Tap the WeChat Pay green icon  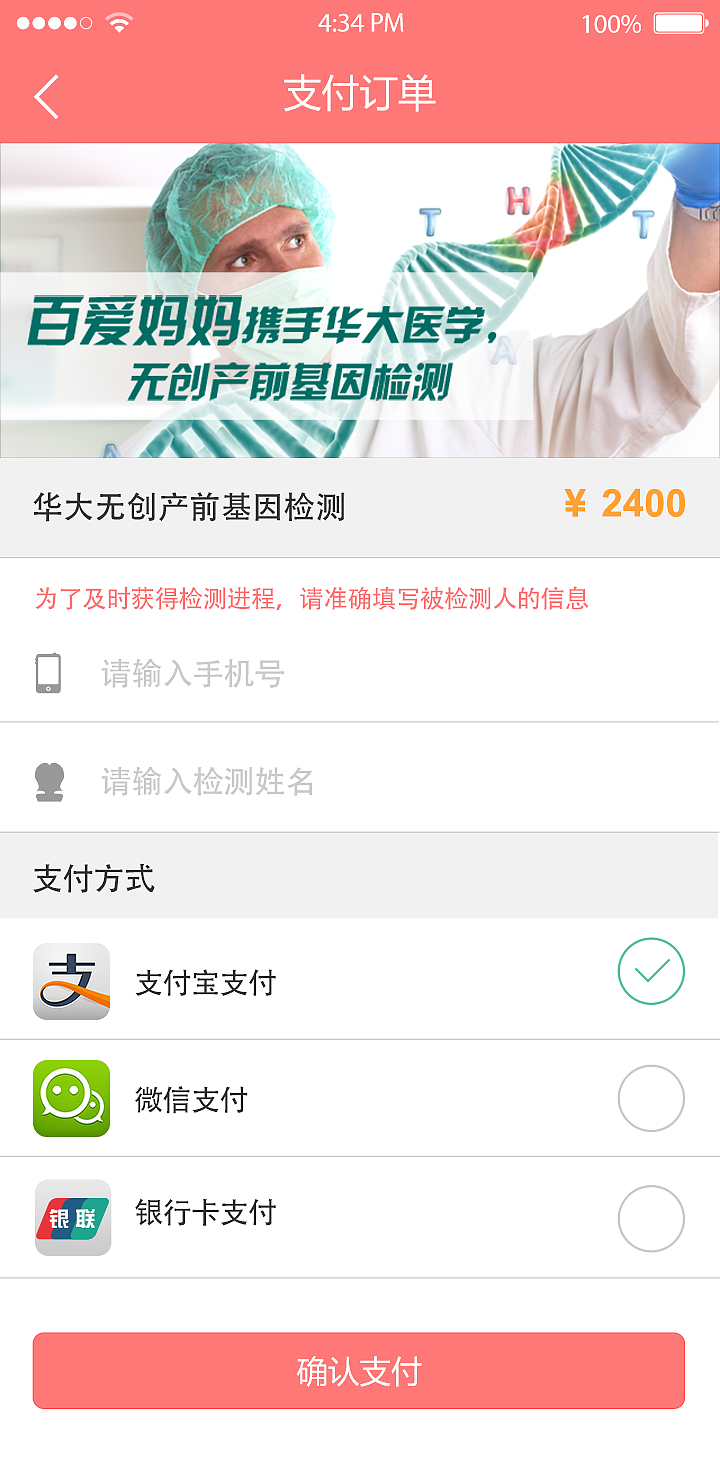(x=71, y=1097)
